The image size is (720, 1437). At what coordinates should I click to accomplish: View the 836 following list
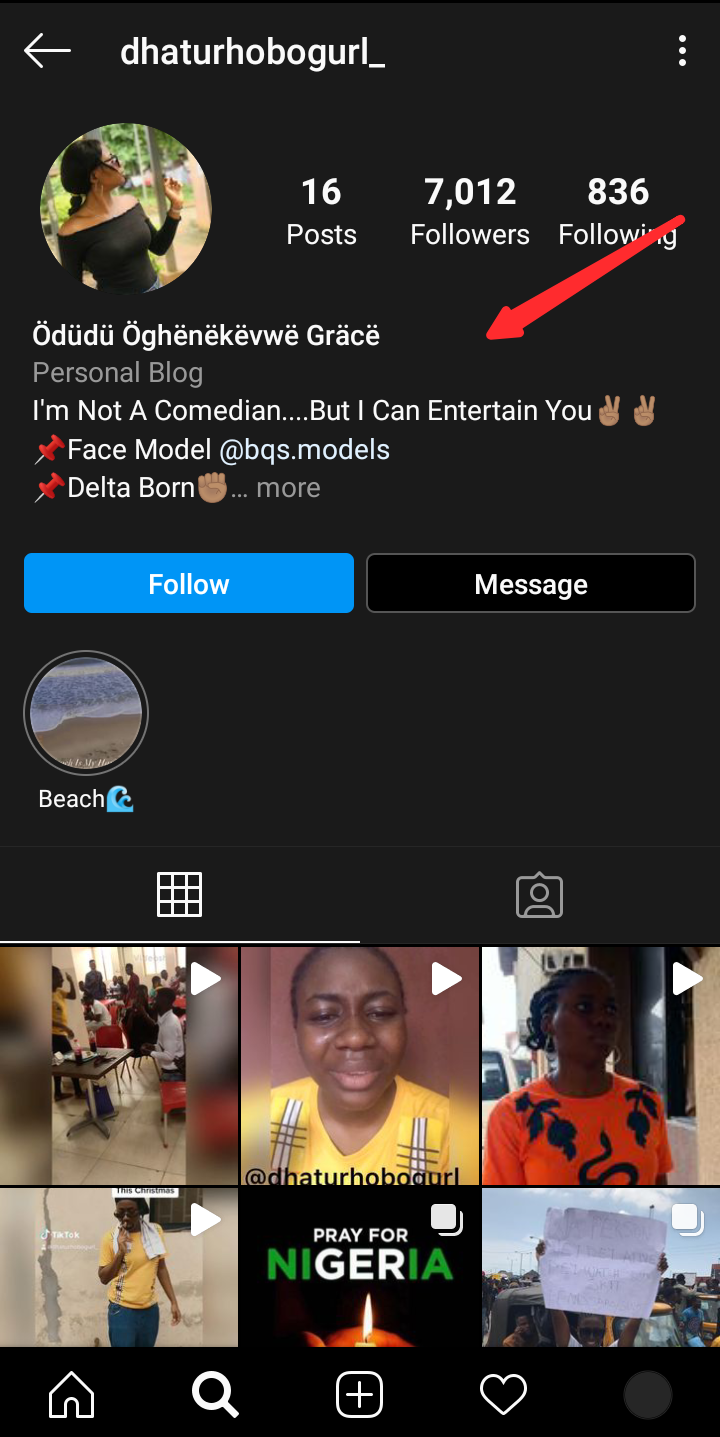[618, 211]
